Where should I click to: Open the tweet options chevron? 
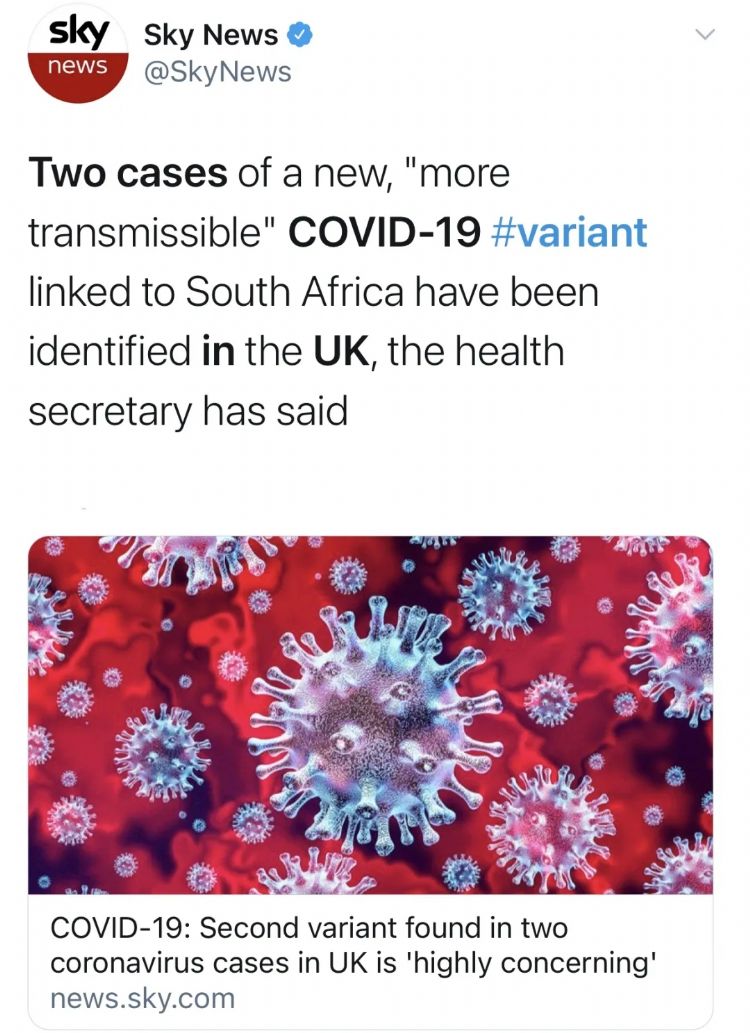tap(706, 35)
